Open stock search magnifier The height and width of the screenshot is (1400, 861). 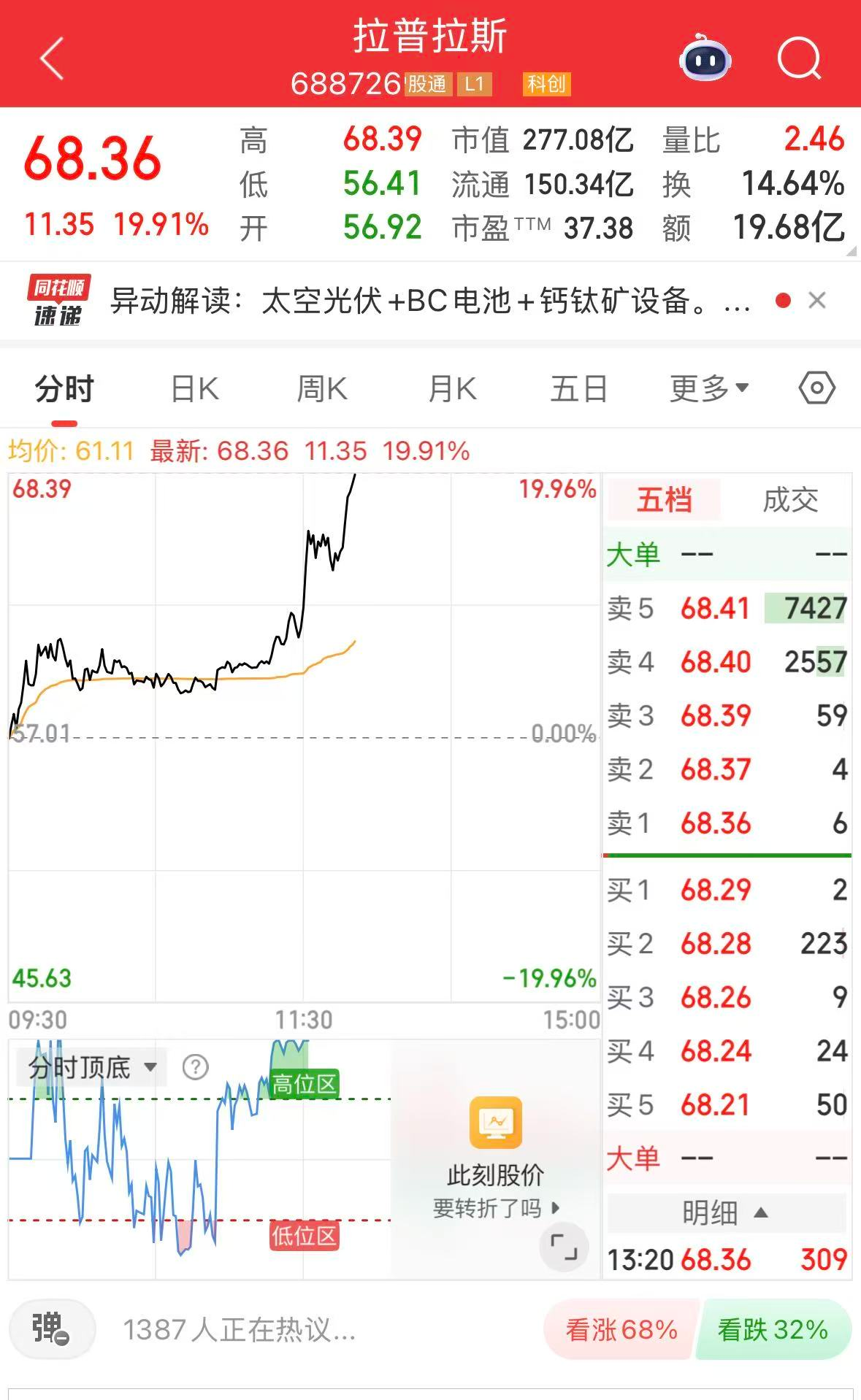click(799, 58)
